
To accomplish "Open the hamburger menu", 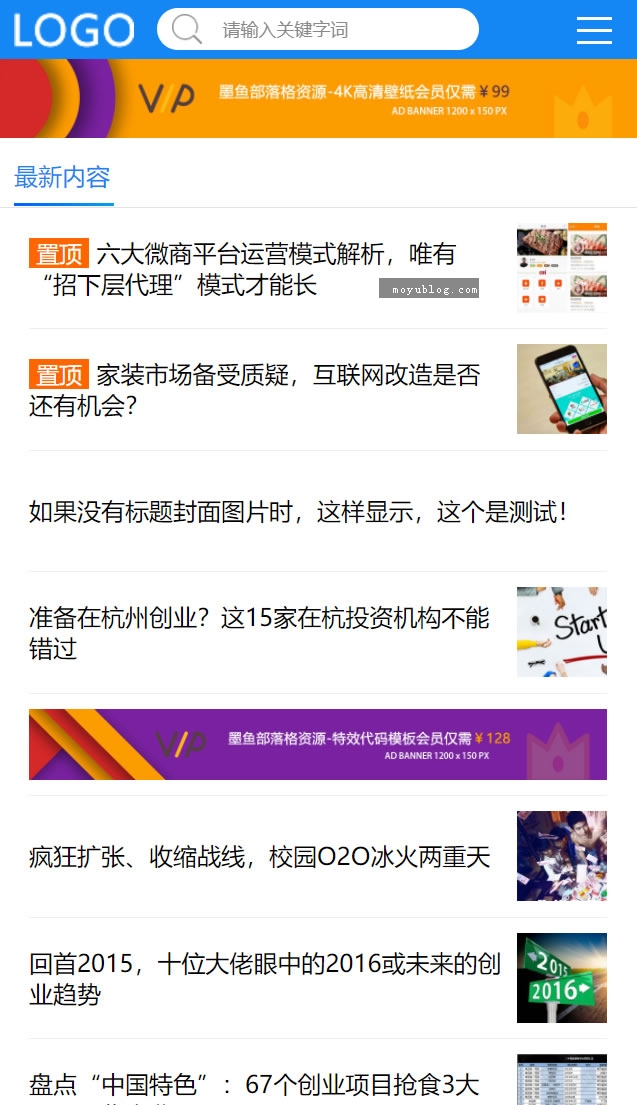I will (594, 30).
